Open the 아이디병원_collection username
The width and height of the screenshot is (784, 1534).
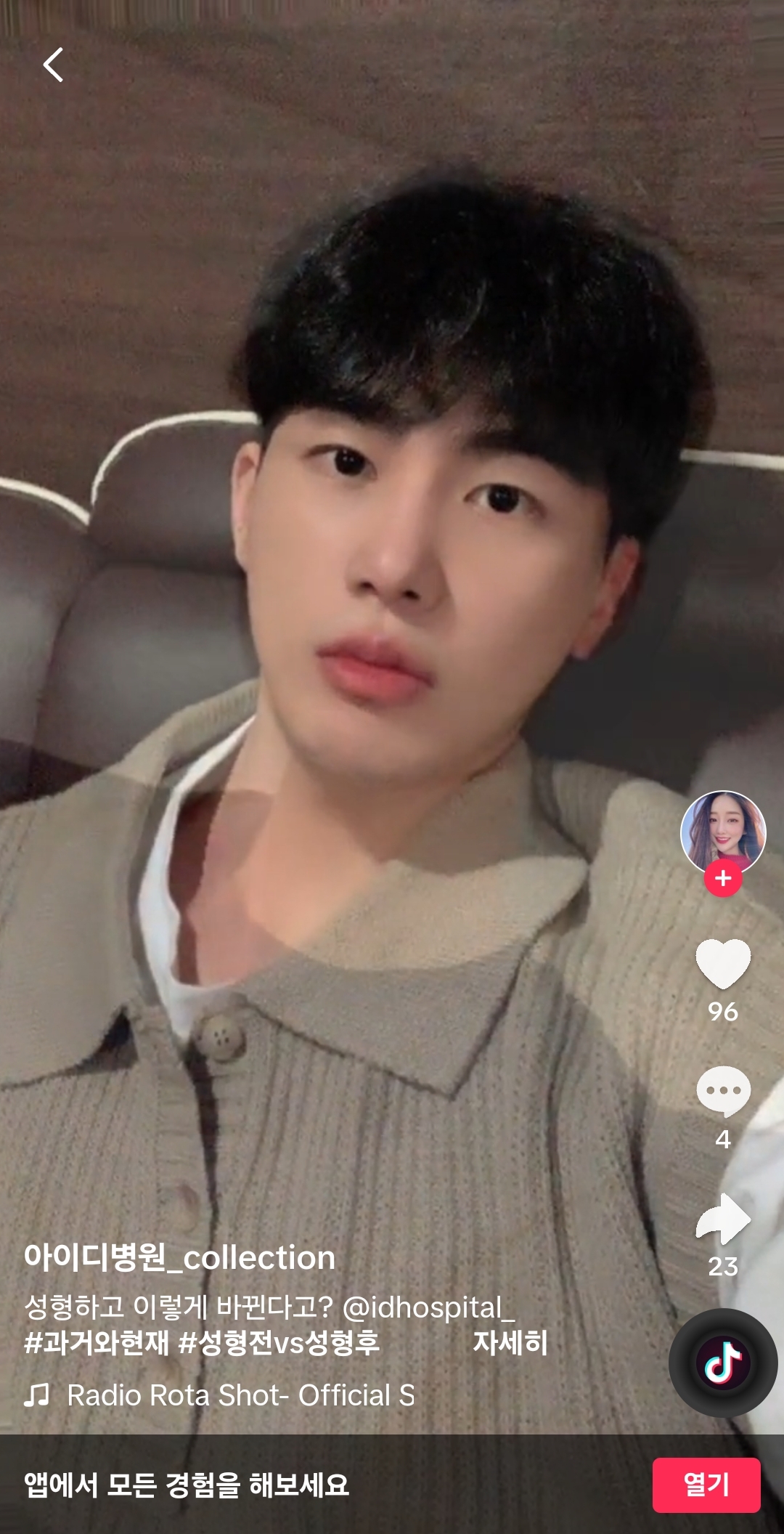(x=179, y=1257)
